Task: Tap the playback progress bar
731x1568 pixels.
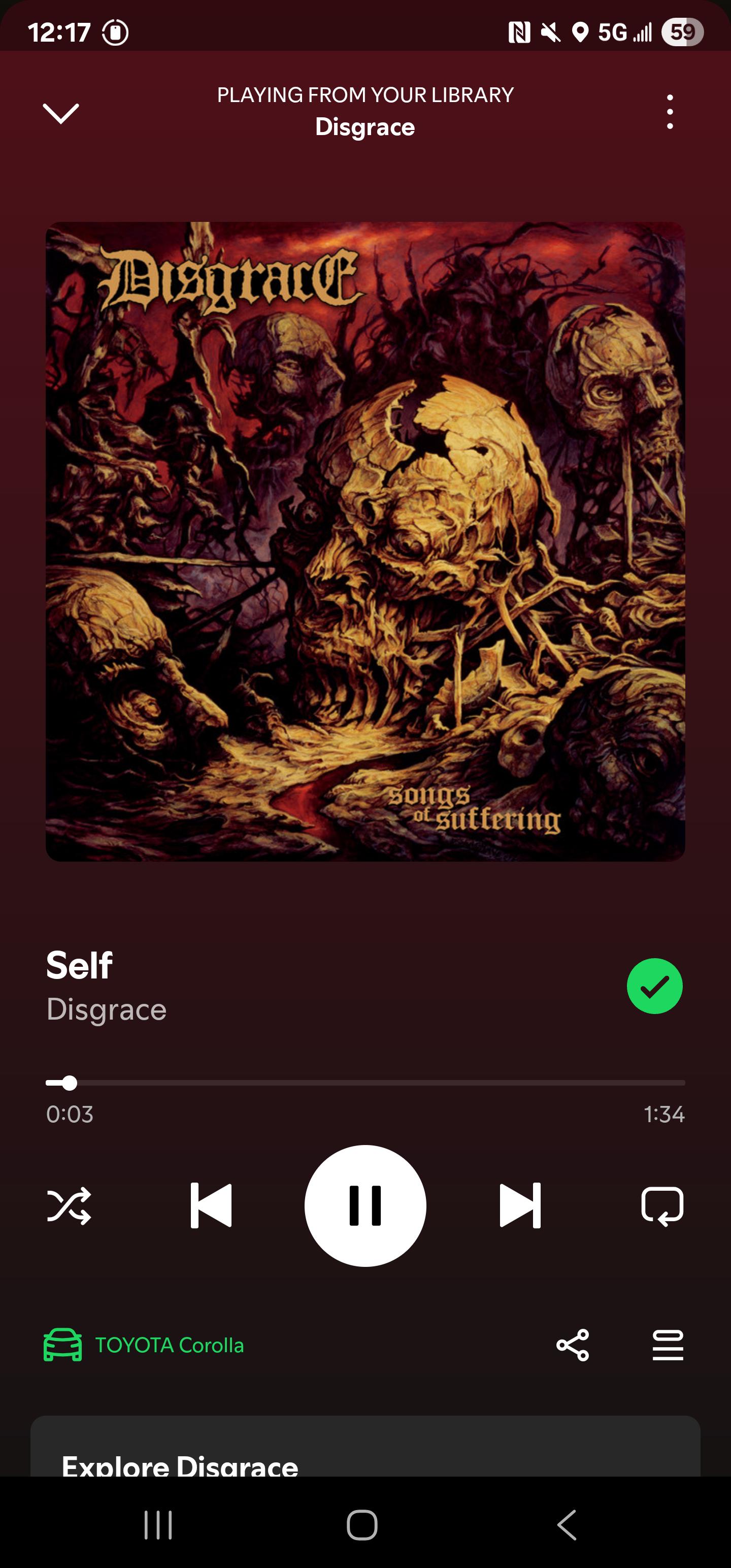Action: point(365,1083)
